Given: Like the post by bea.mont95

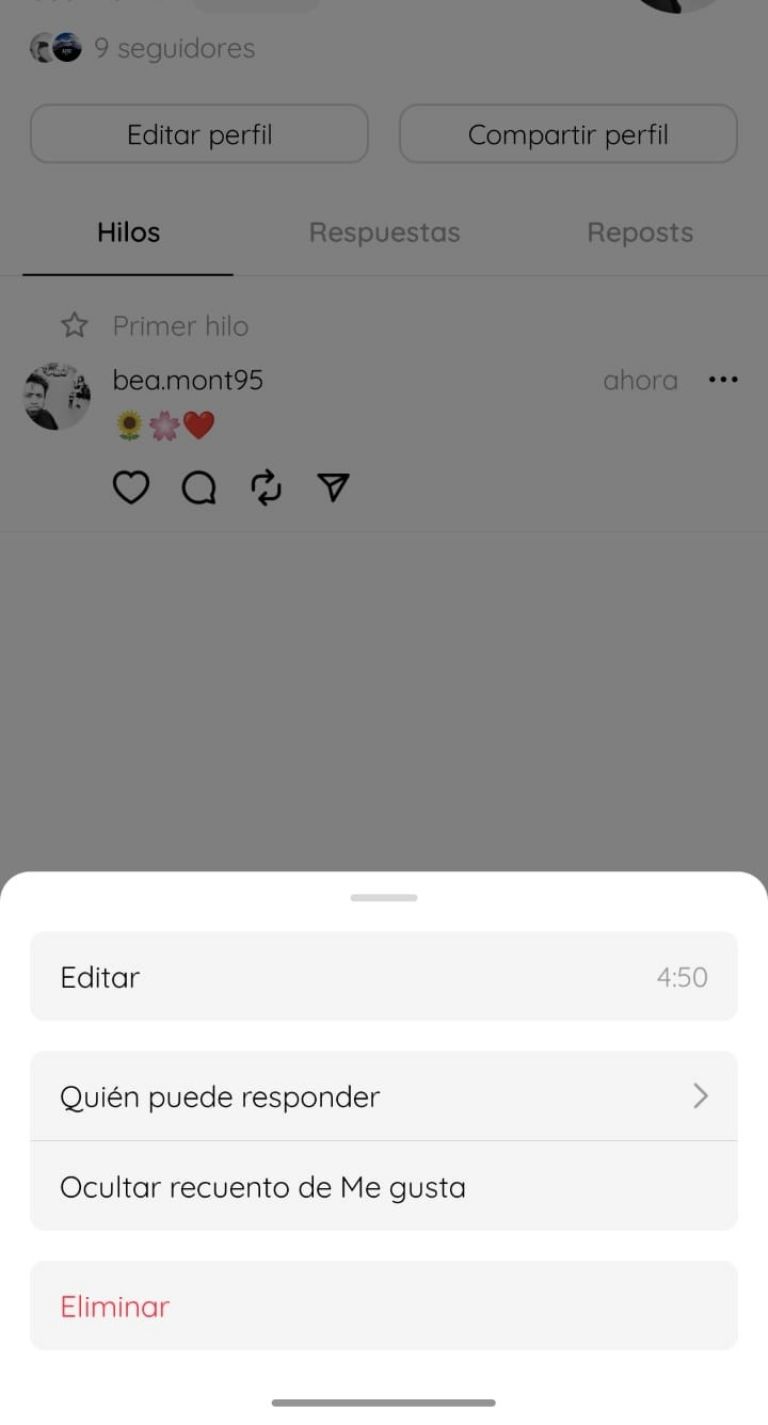Looking at the screenshot, I should pyautogui.click(x=131, y=487).
